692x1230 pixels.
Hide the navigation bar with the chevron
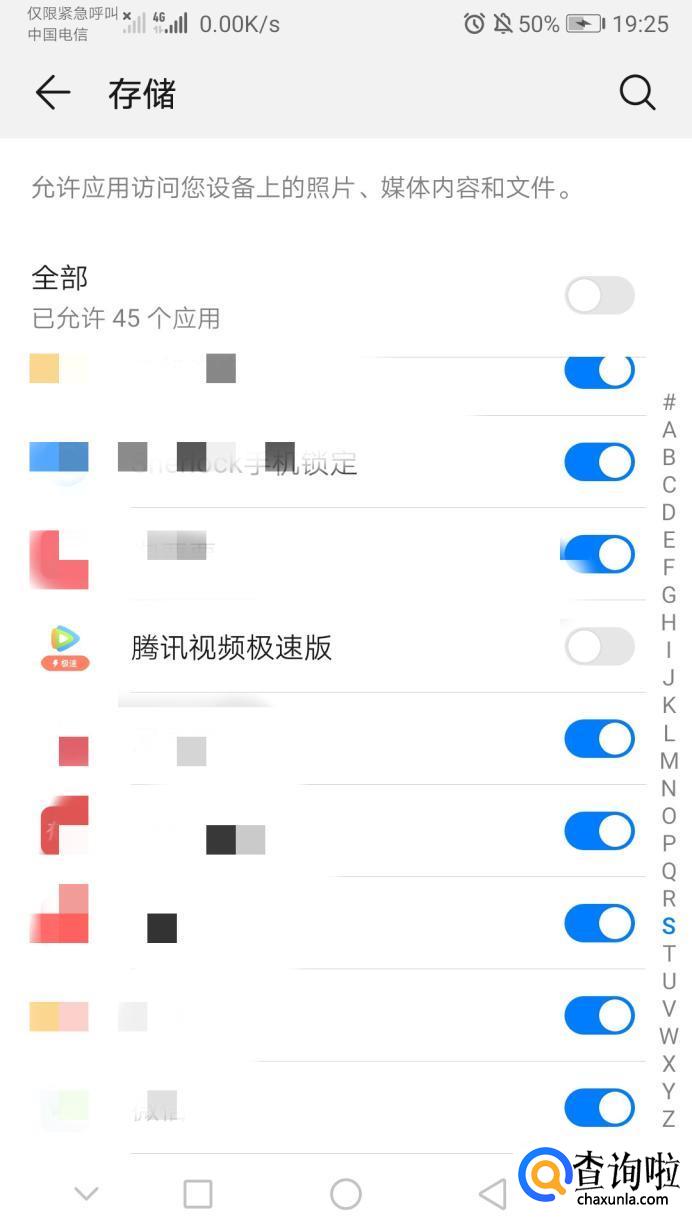(87, 1193)
